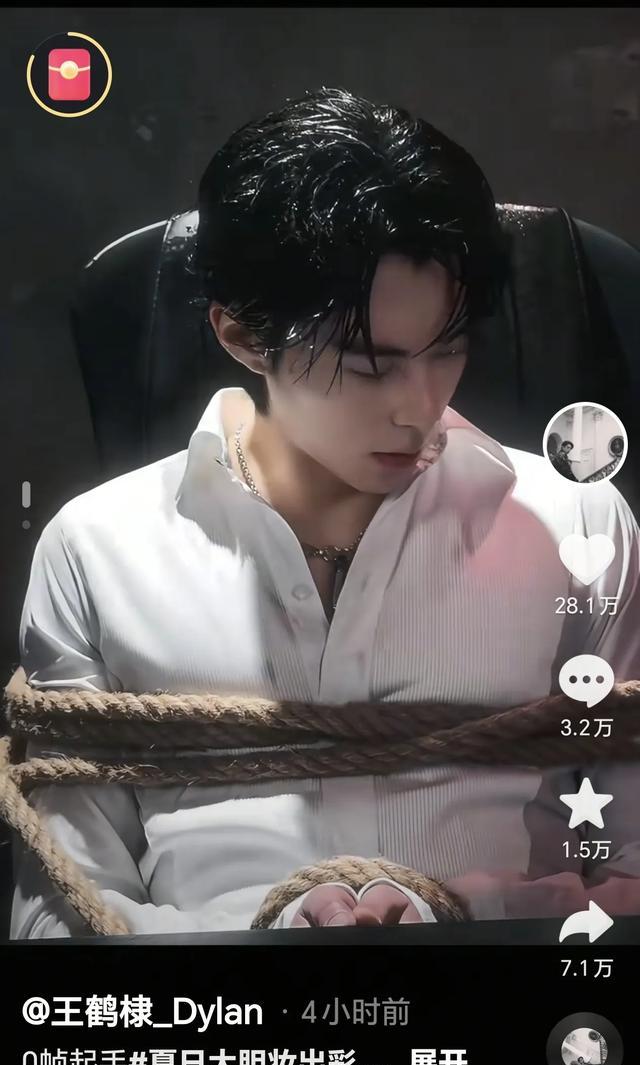
Task: Open the spinning music disc
Action: (585, 1045)
